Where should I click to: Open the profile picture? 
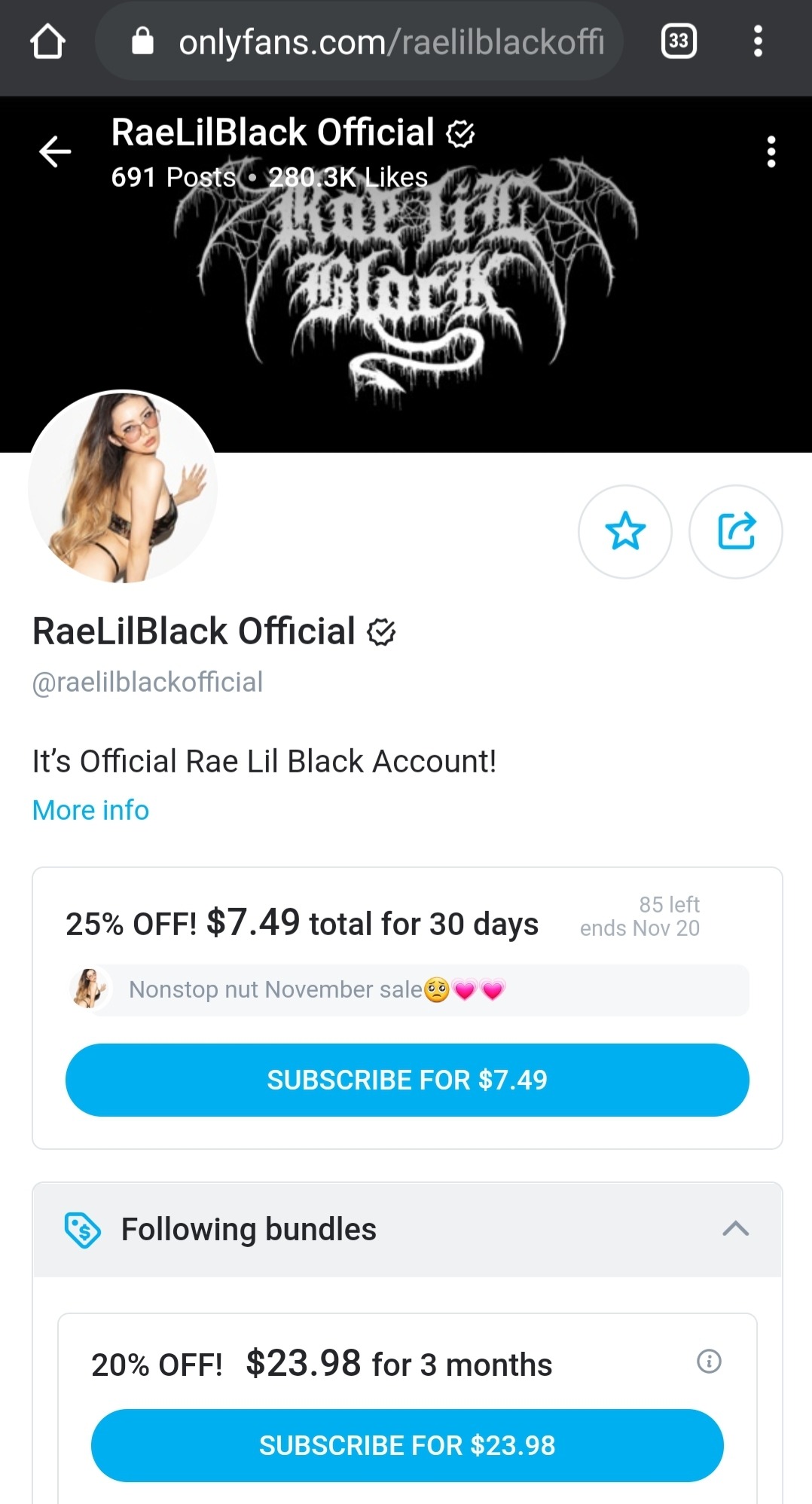pos(123,487)
